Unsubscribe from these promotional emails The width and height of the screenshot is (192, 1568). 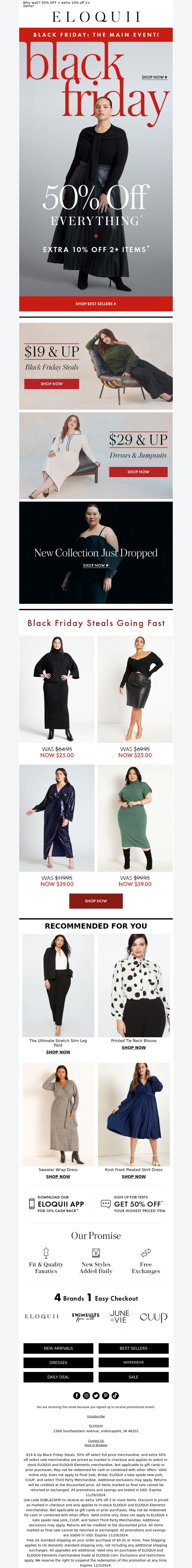point(96,1416)
